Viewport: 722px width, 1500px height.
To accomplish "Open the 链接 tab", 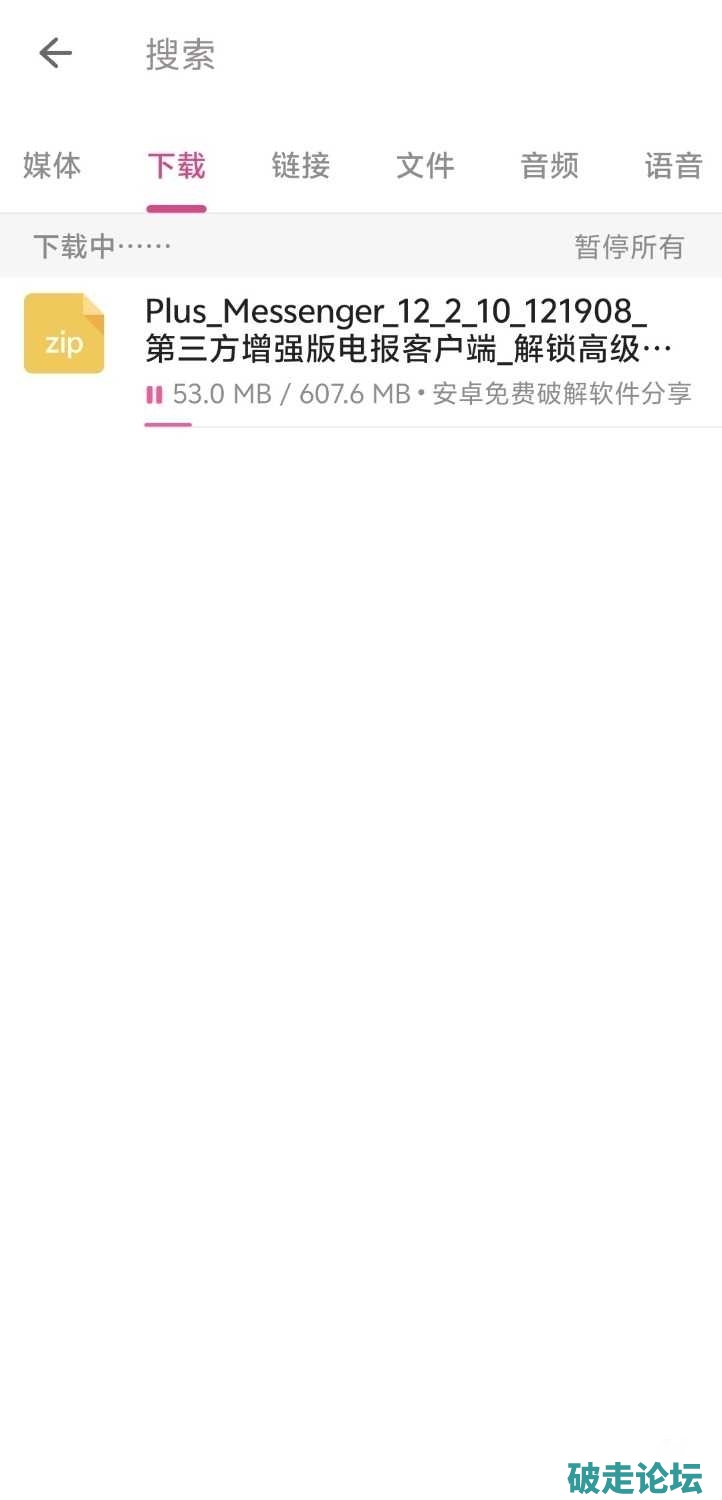I will click(x=300, y=165).
